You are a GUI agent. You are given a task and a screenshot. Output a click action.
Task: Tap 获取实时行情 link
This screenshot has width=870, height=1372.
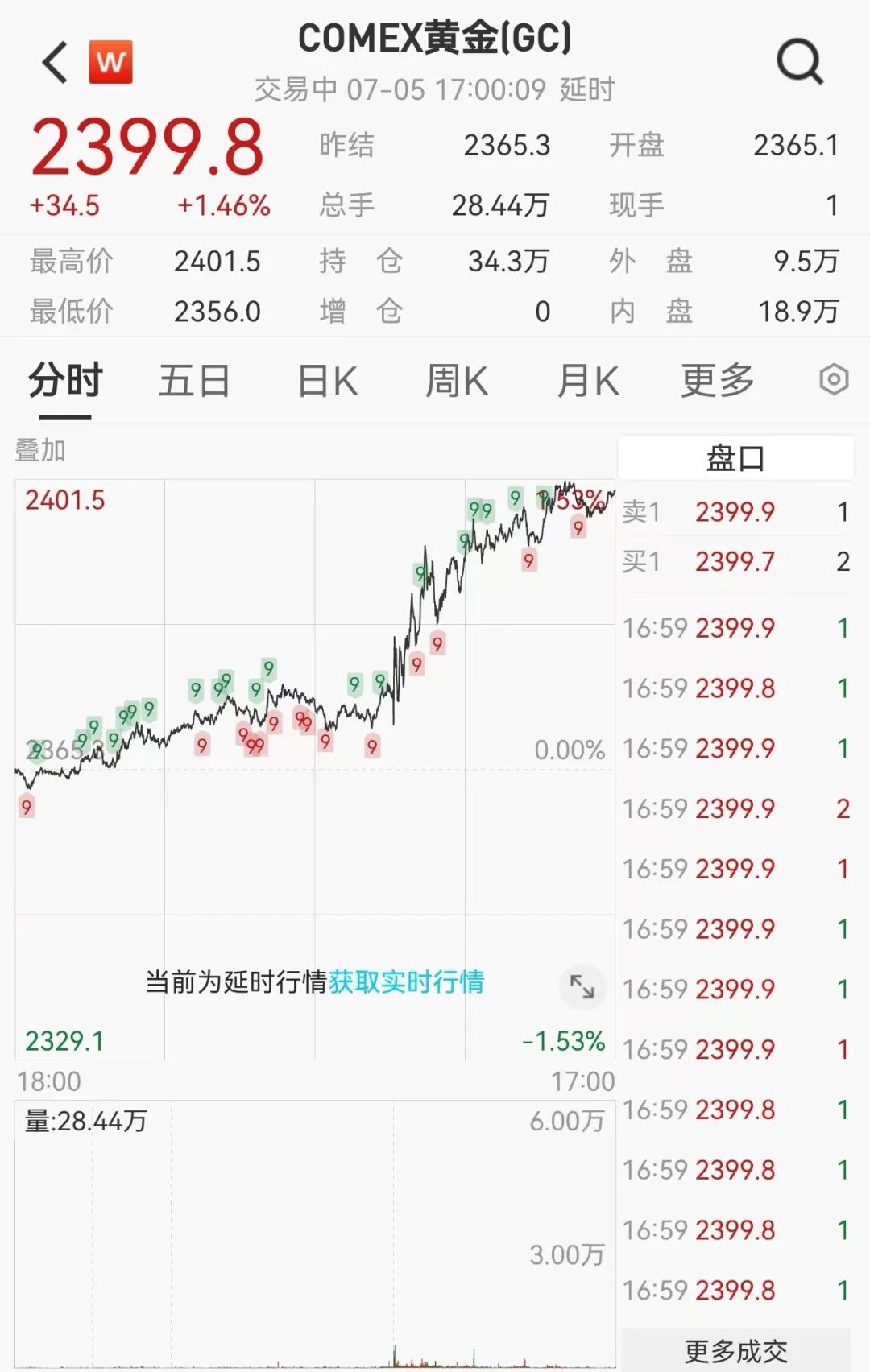[406, 981]
